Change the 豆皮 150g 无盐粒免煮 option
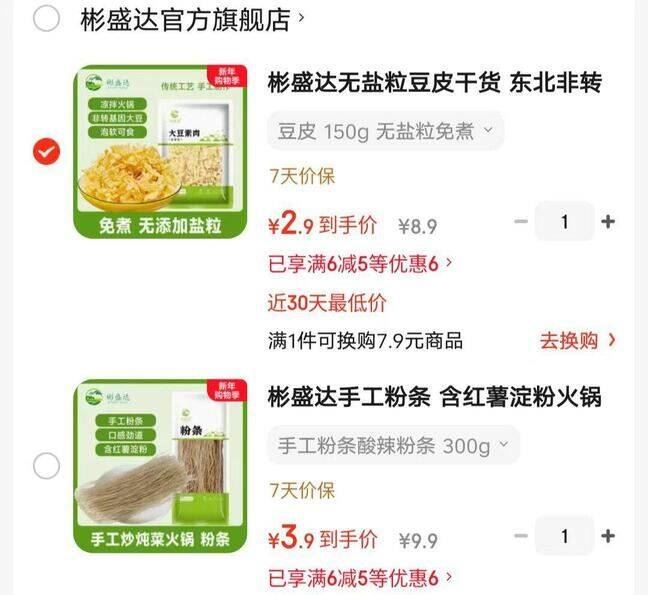The height and width of the screenshot is (595, 648). click(385, 131)
